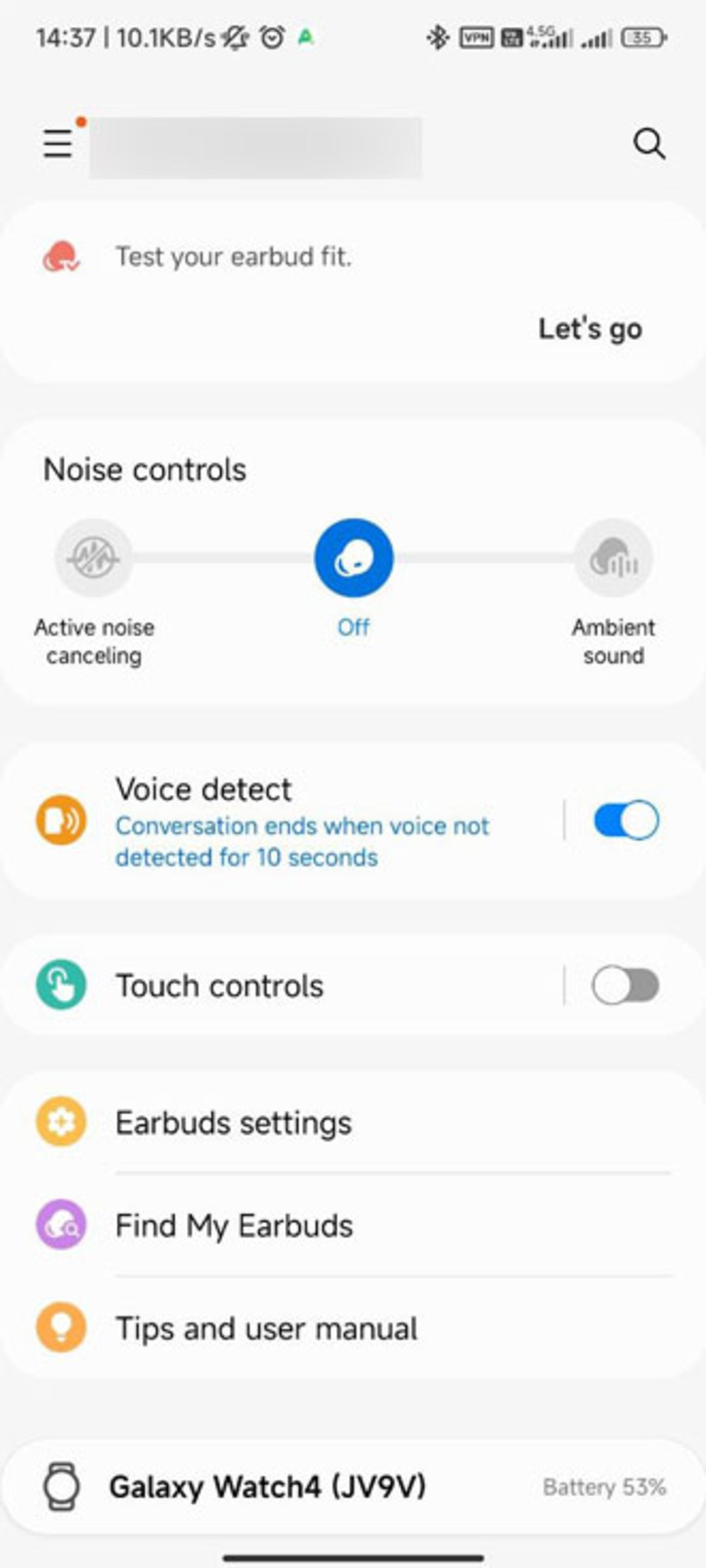Enable the Touch controls switch
The width and height of the screenshot is (706, 1568).
[626, 985]
